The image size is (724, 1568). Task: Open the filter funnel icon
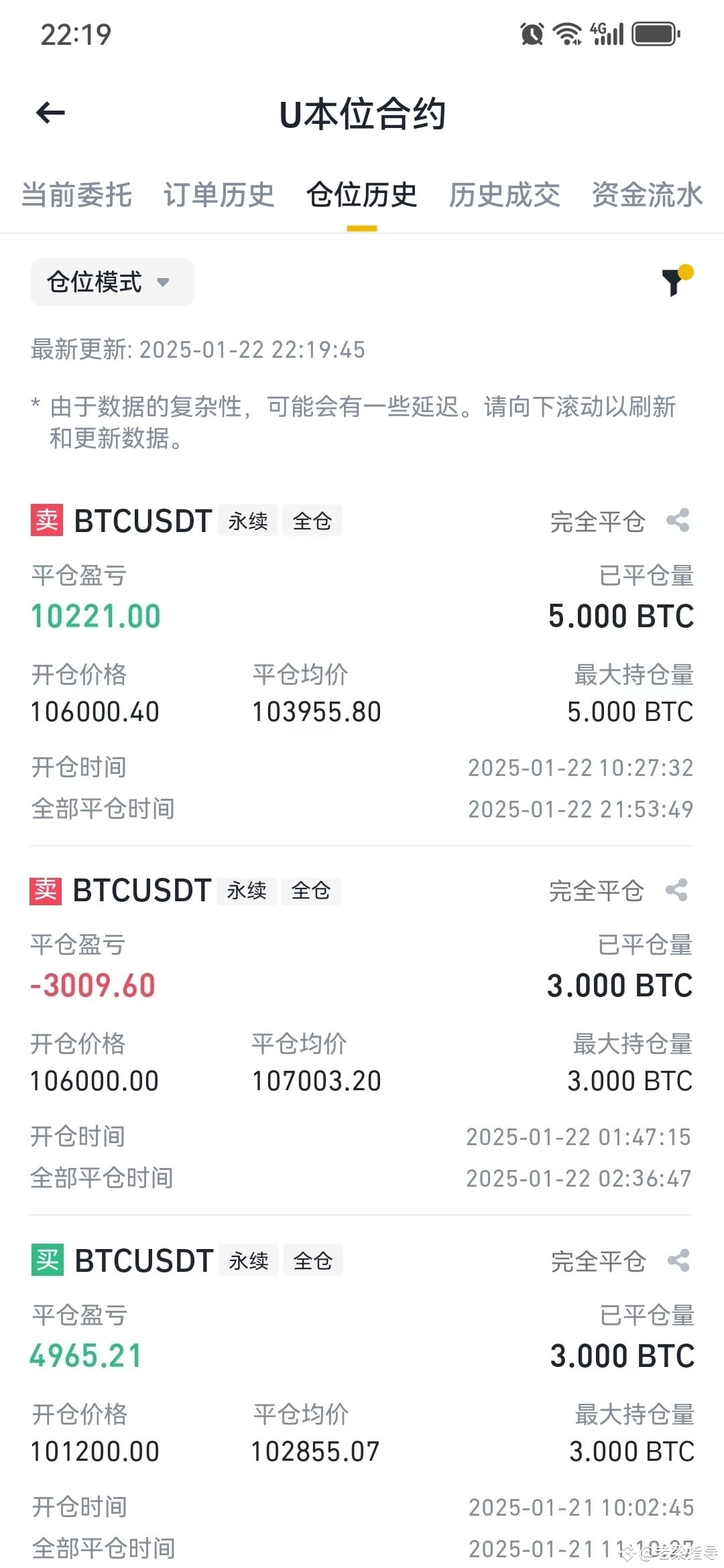tap(676, 281)
